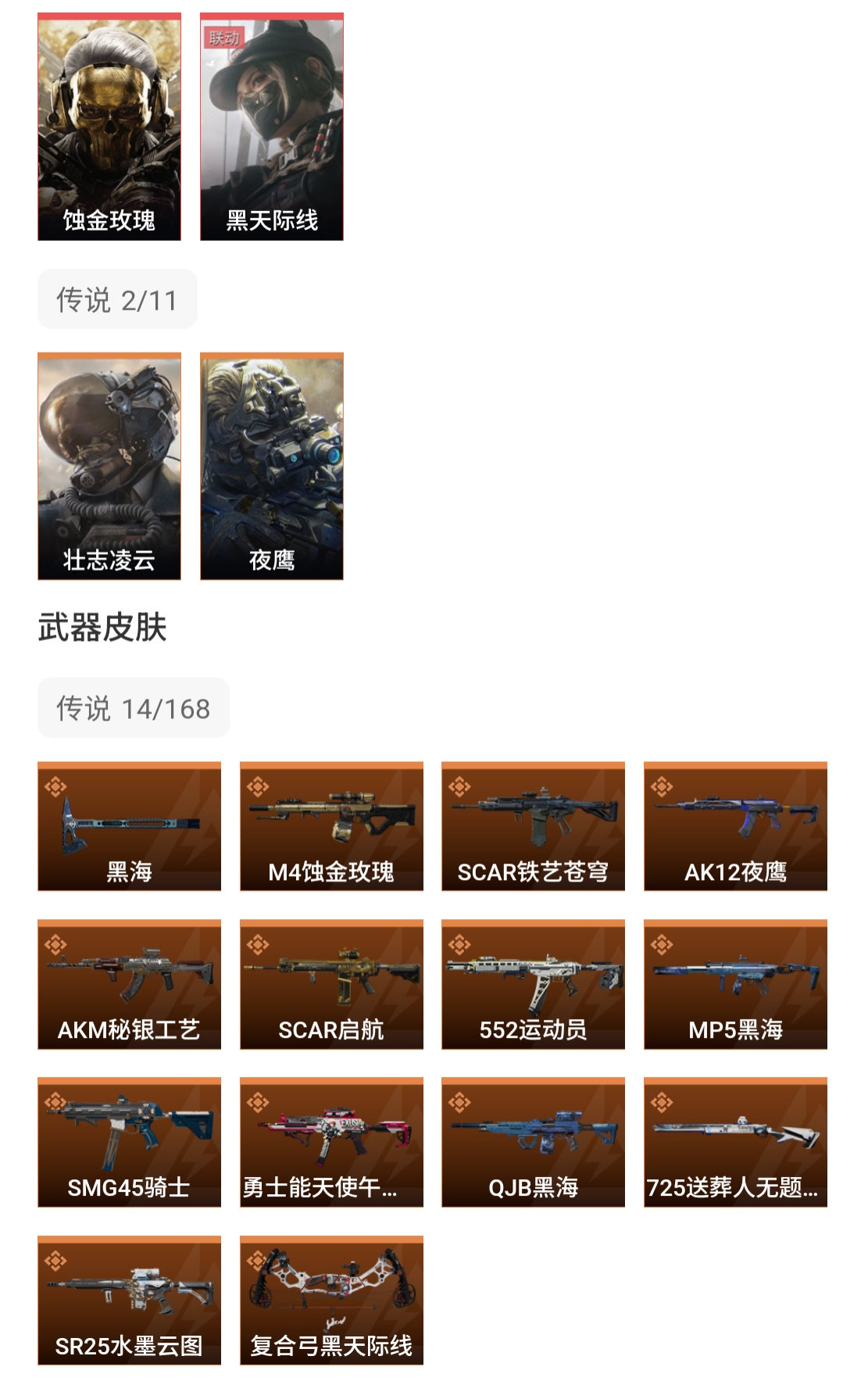
Task: Open the 蚀金玫瑰 operator skin card
Action: (x=109, y=127)
